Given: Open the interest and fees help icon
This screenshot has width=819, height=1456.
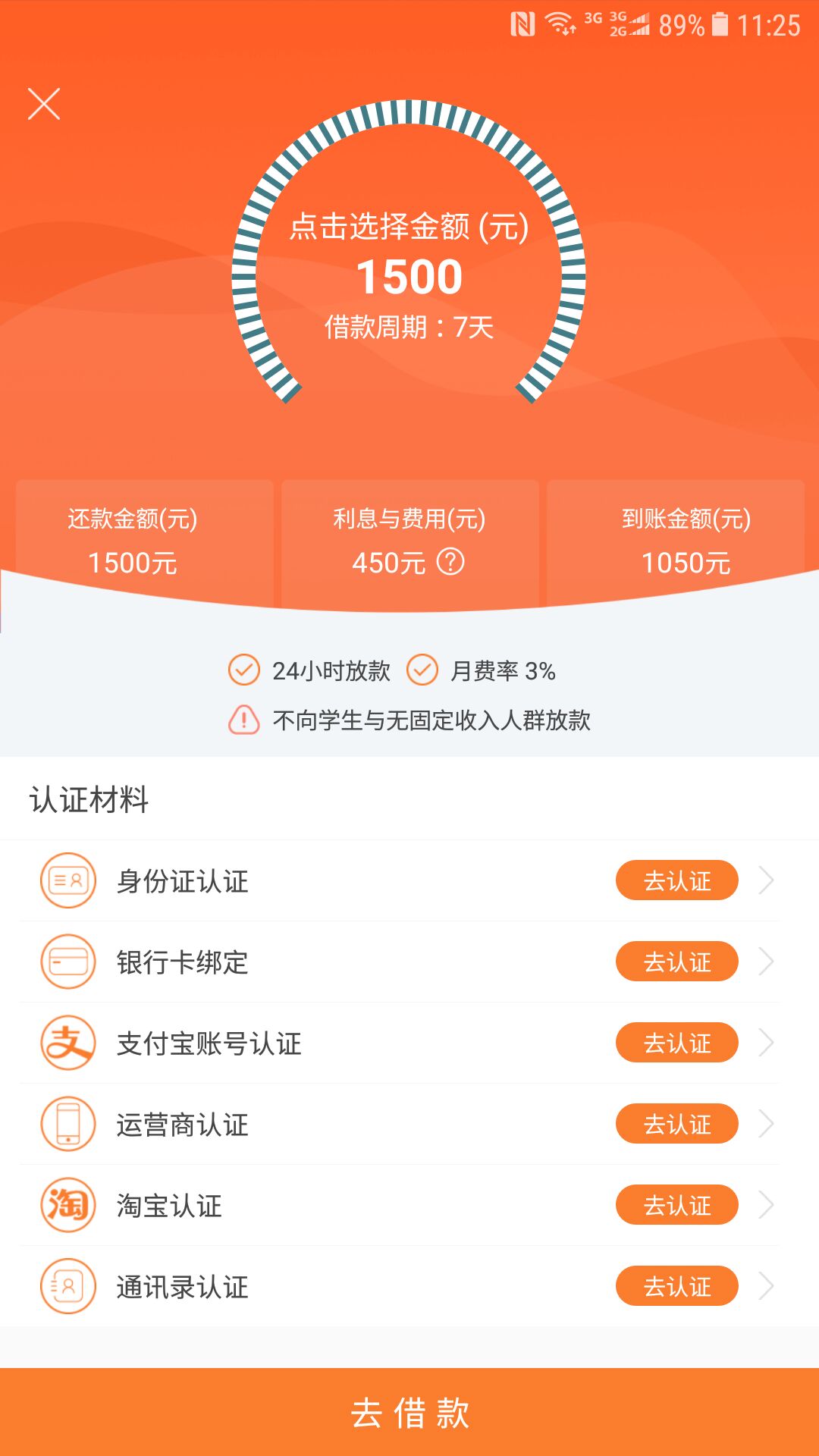Looking at the screenshot, I should click(x=450, y=562).
